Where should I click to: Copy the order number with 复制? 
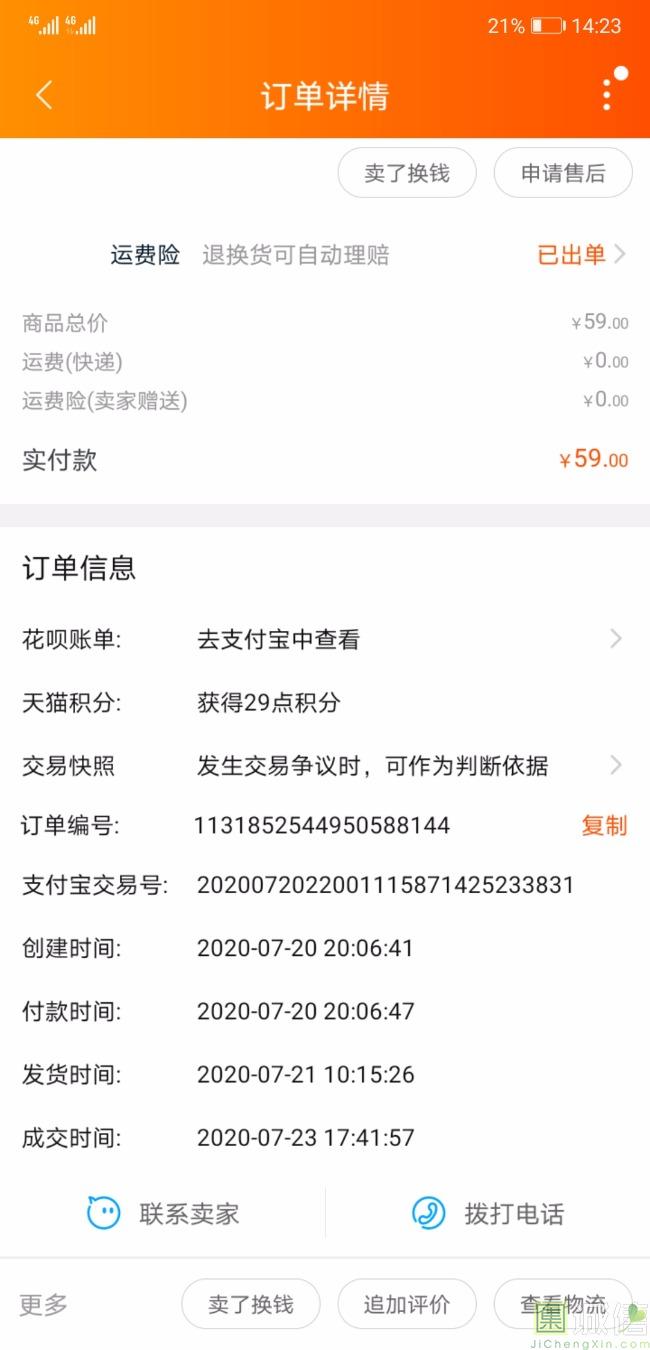point(604,826)
